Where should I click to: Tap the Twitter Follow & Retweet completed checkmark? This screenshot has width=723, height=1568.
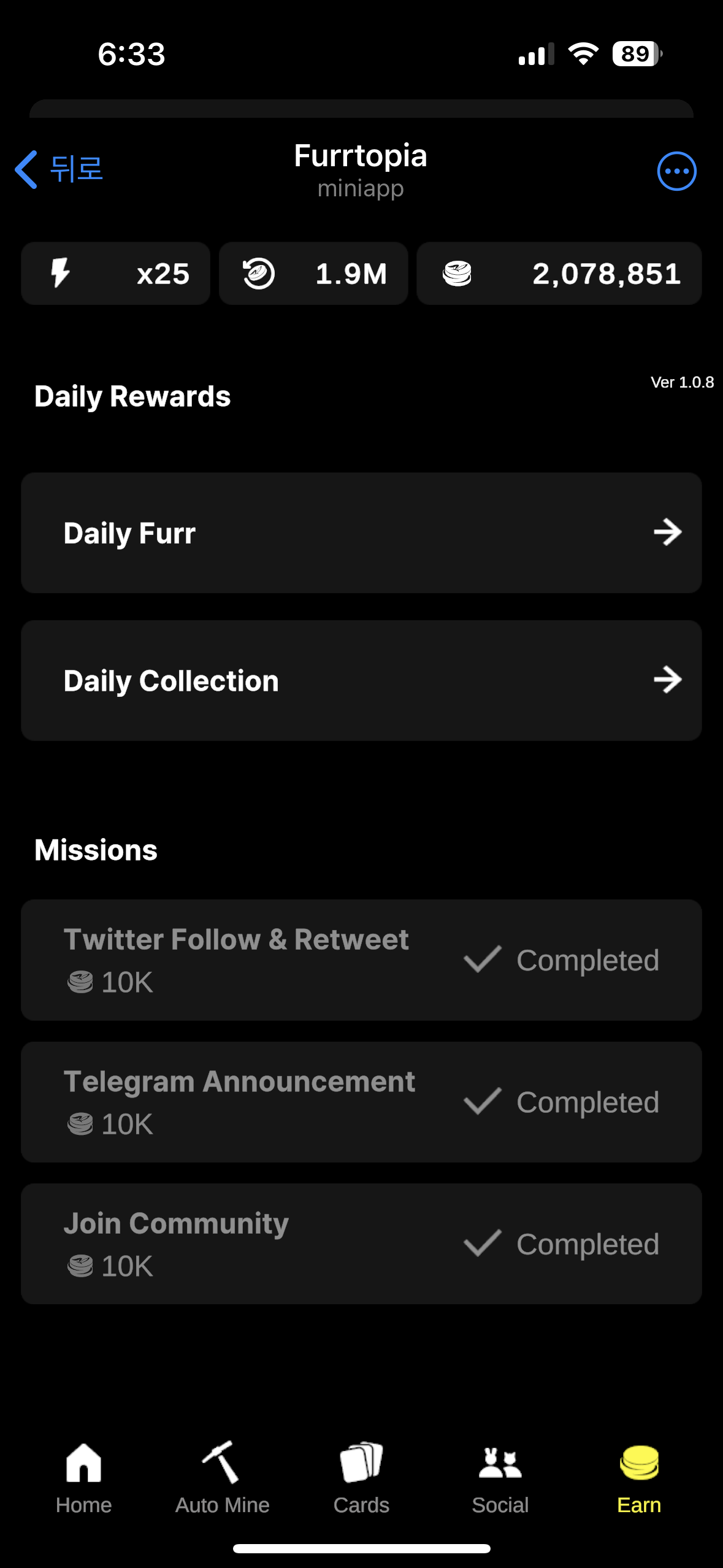[482, 960]
